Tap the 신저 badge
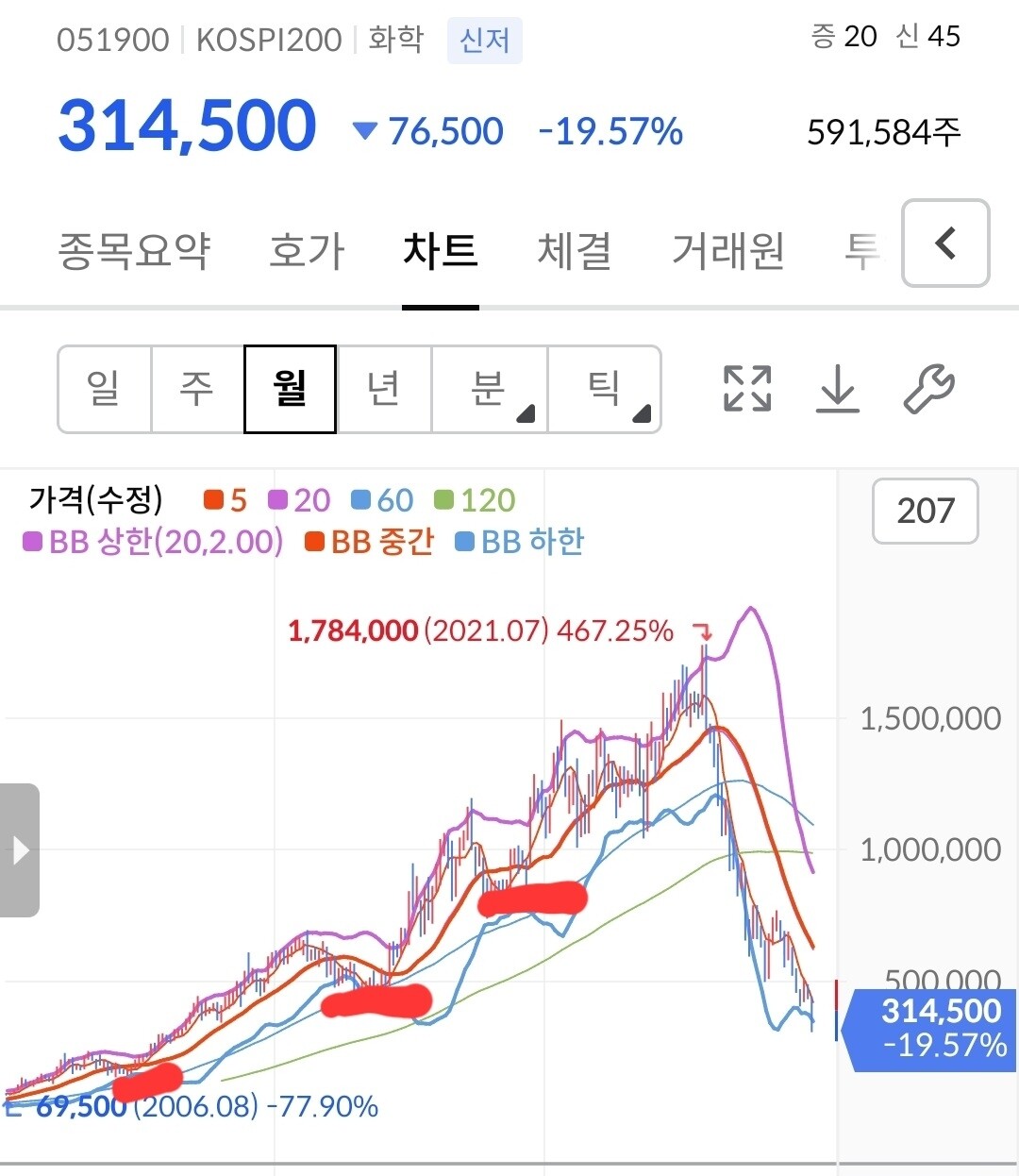This screenshot has width=1019, height=1176. [484, 41]
